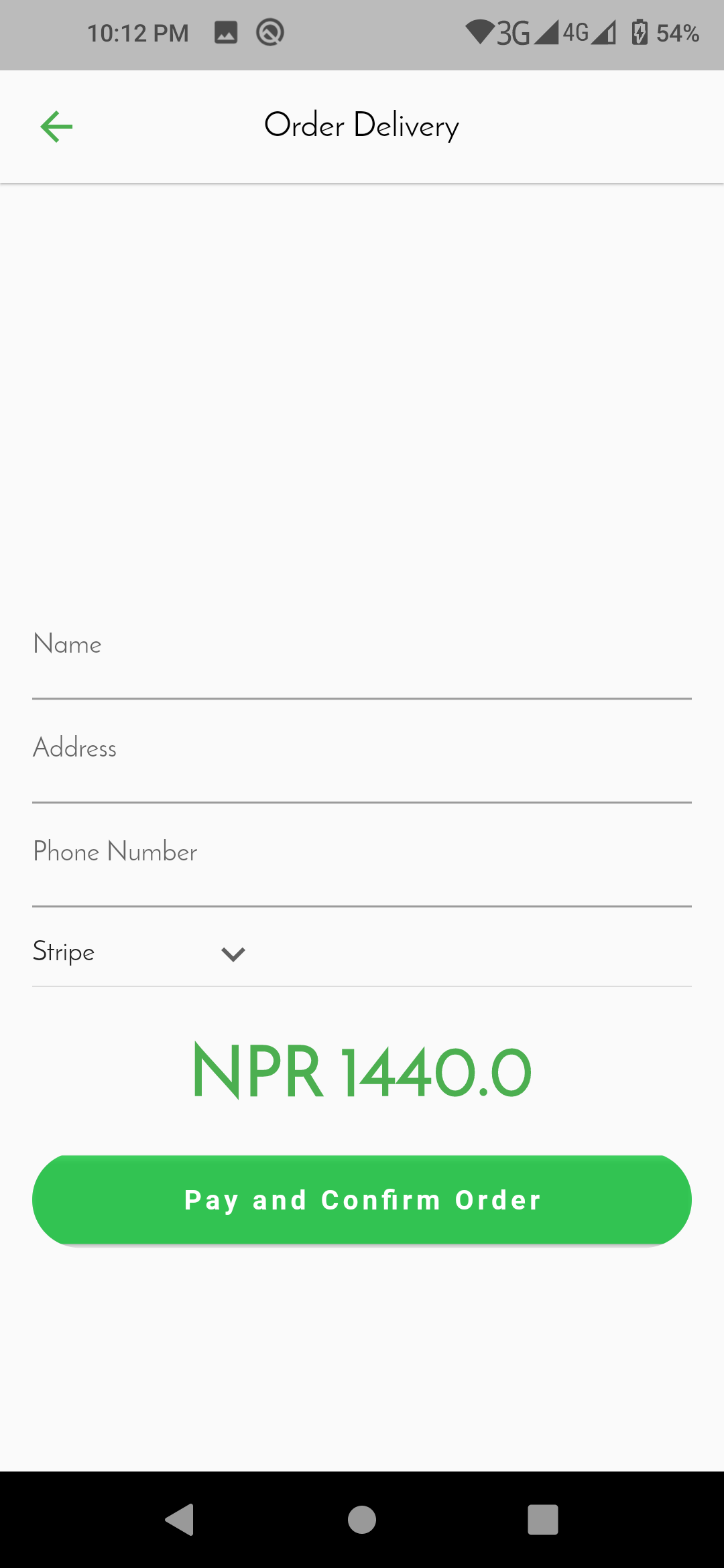Tap the Android Q notification icon
The height and width of the screenshot is (1568, 724).
269,31
